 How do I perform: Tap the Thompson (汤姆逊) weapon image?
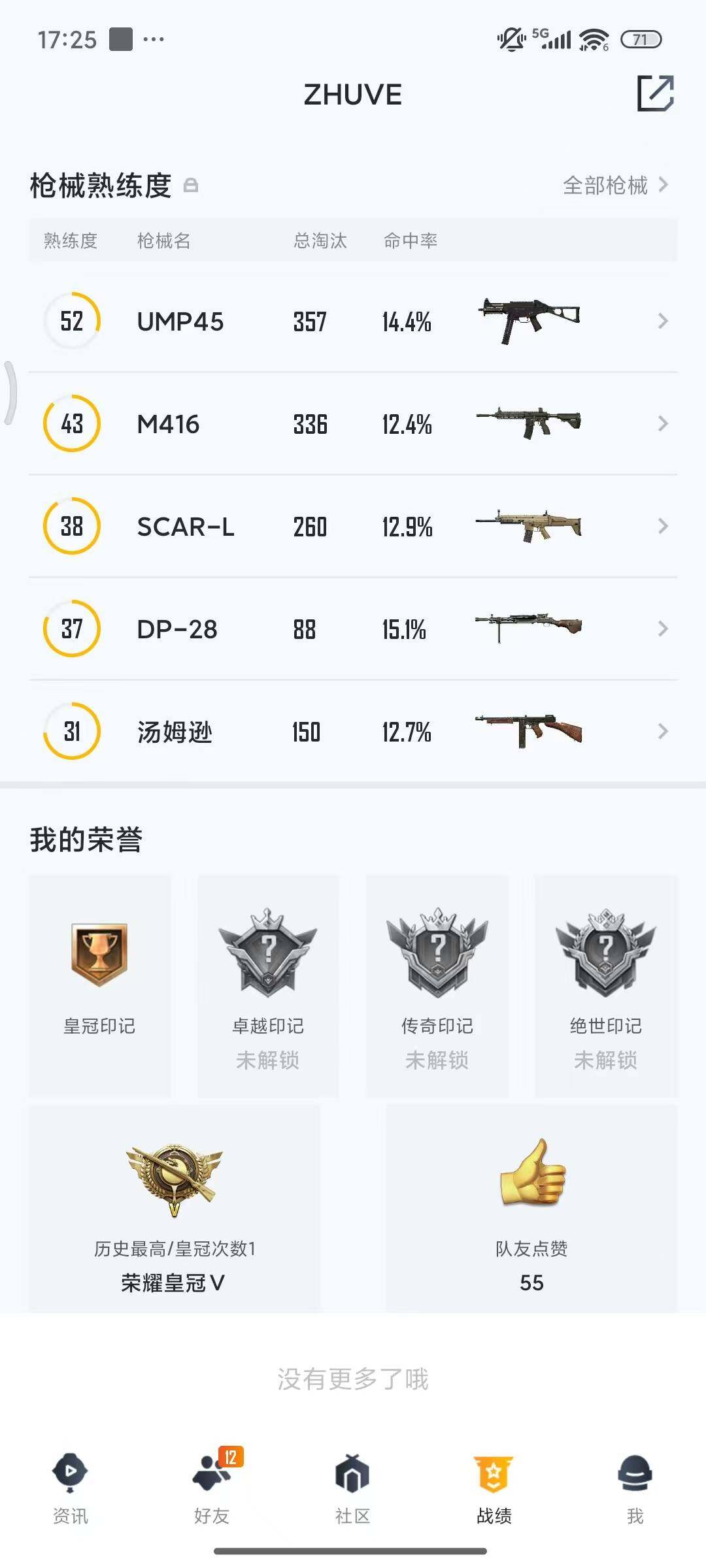tap(529, 730)
